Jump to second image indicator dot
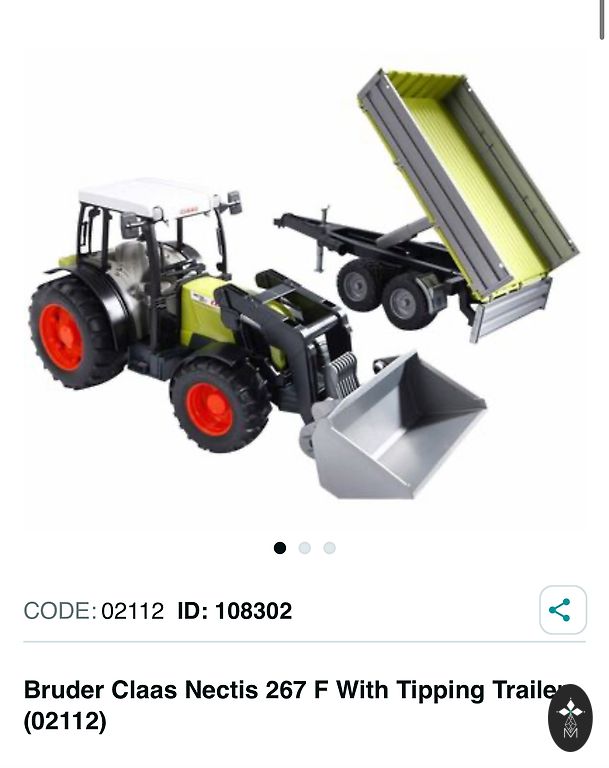This screenshot has width=609, height=768. coord(305,548)
